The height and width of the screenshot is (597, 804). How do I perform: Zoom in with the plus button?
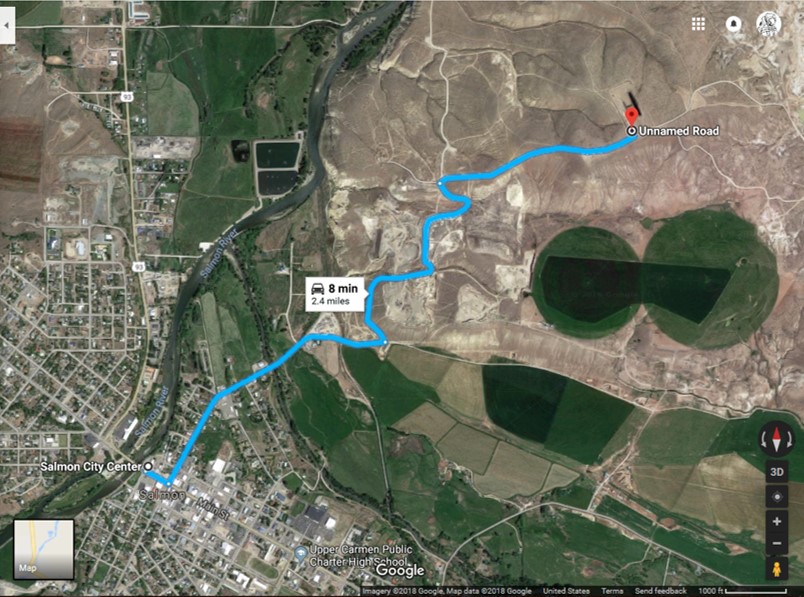[x=777, y=521]
